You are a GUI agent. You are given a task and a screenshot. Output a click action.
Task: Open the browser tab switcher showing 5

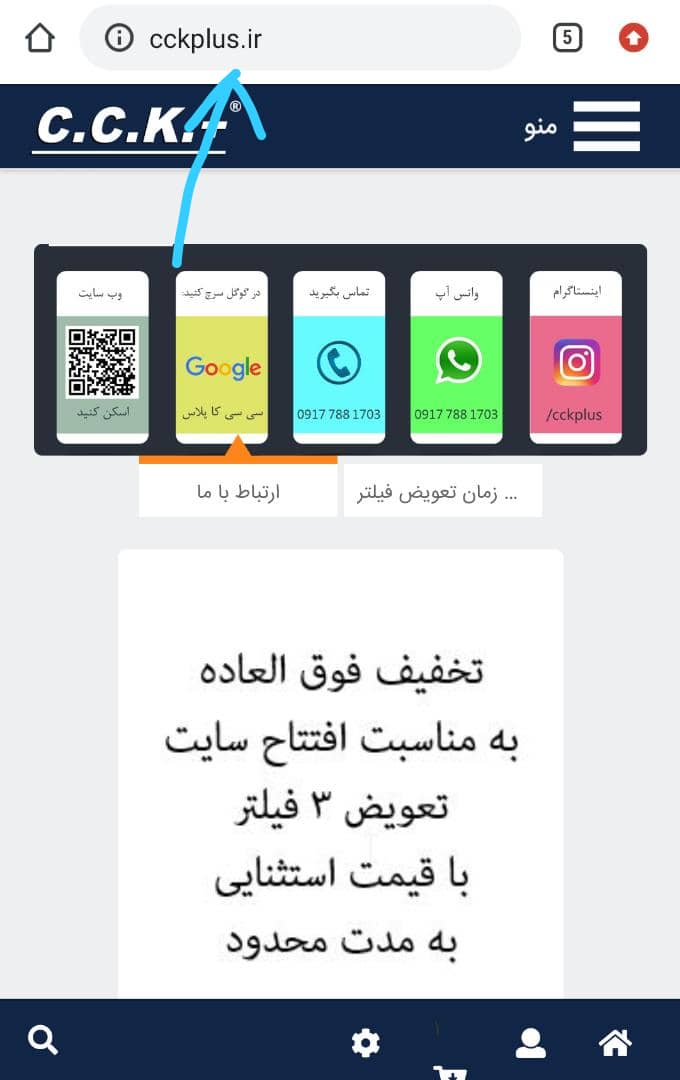pos(567,39)
